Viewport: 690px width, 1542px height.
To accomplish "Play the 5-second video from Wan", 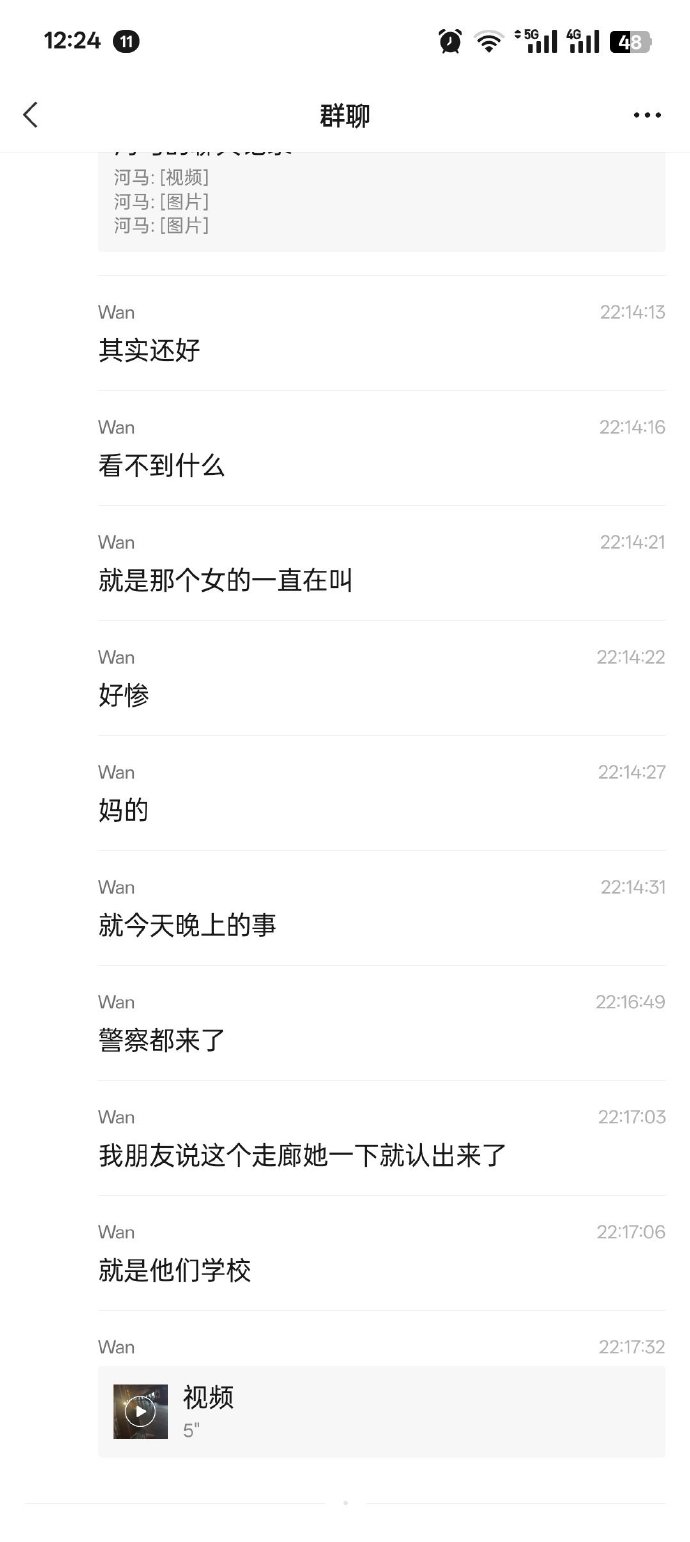I will [x=140, y=1411].
